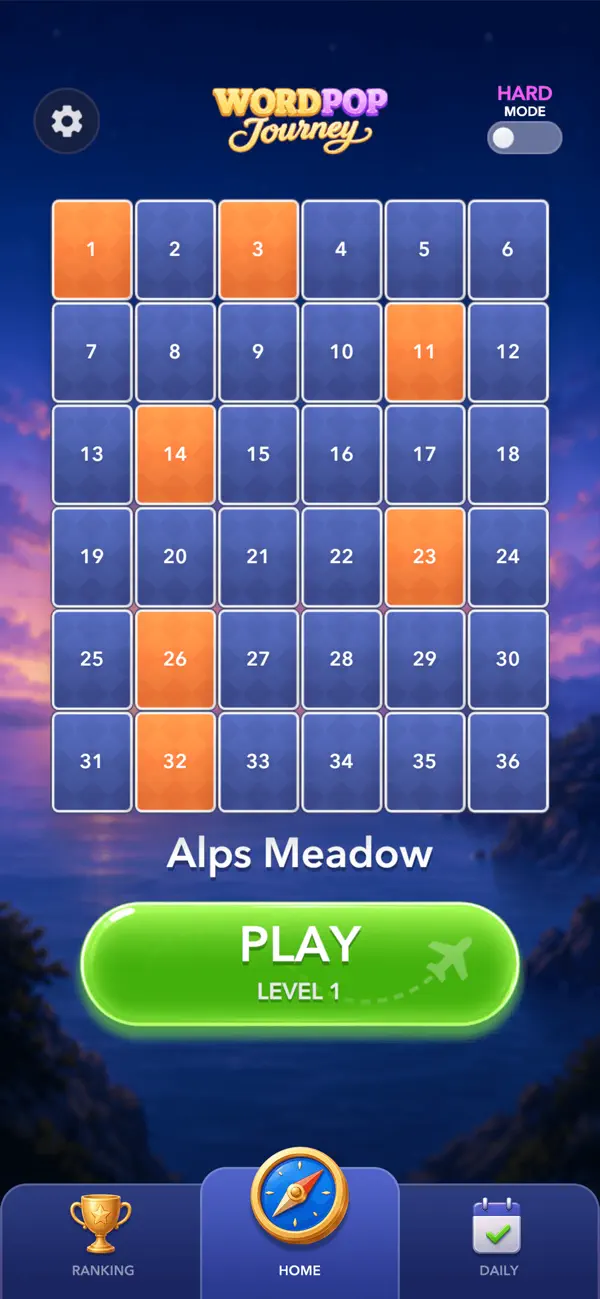This screenshot has width=600, height=1299.
Task: Choose level tile 36
Action: [x=508, y=762]
